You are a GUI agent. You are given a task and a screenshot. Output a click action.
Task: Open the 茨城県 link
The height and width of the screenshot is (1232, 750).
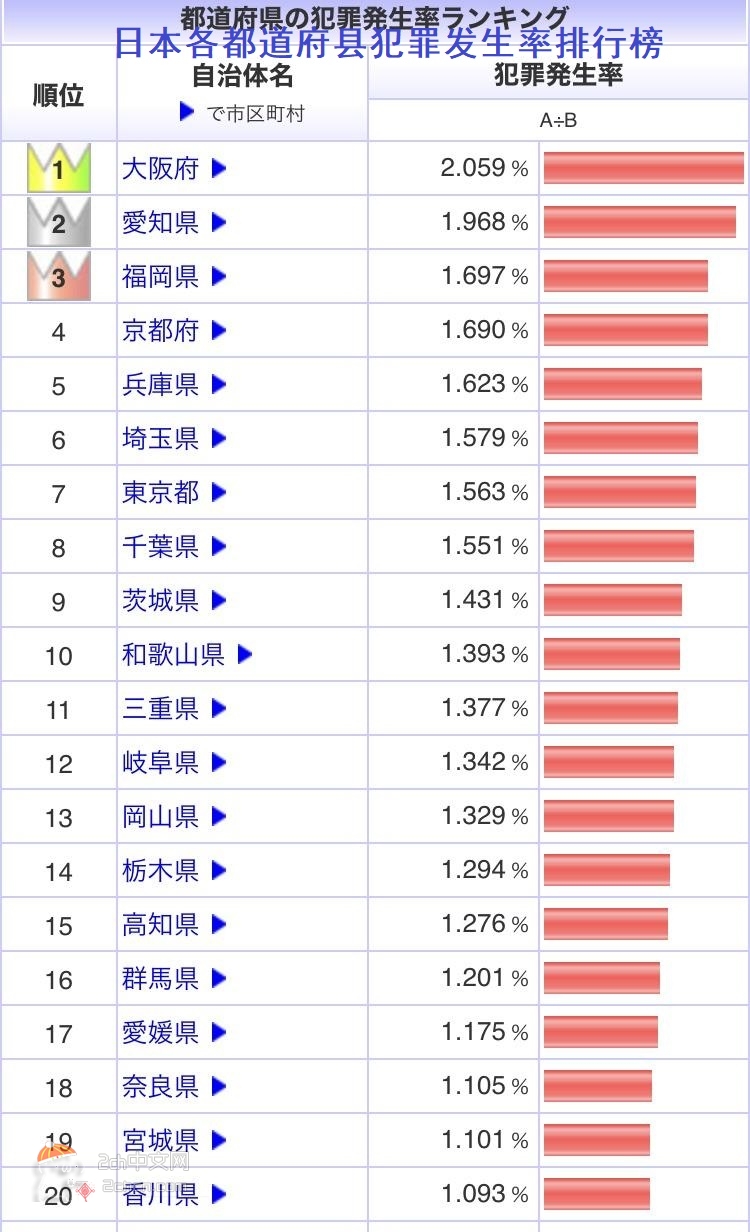point(160,601)
